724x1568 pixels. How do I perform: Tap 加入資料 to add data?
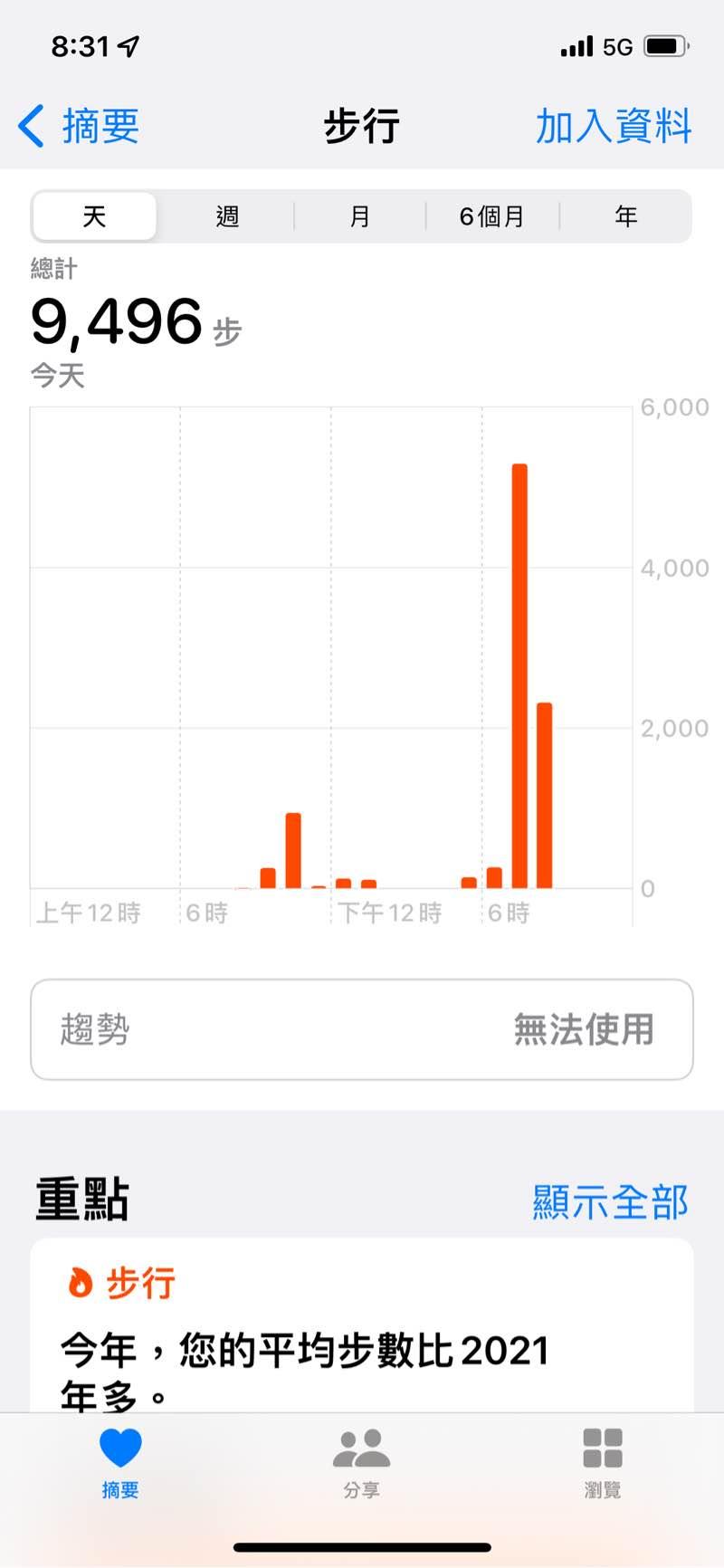point(613,126)
